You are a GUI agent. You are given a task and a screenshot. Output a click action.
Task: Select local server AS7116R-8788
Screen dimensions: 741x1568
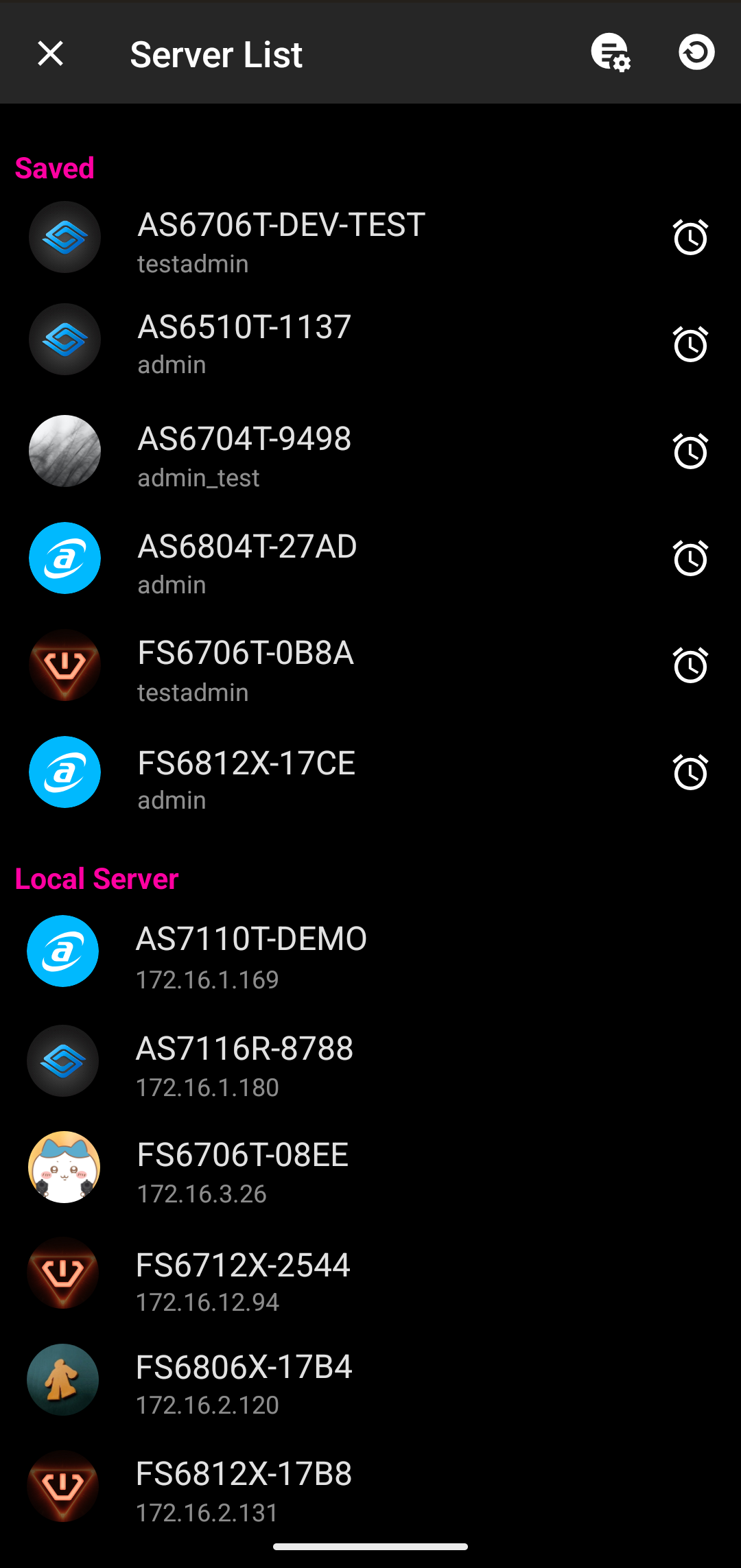coord(370,1060)
